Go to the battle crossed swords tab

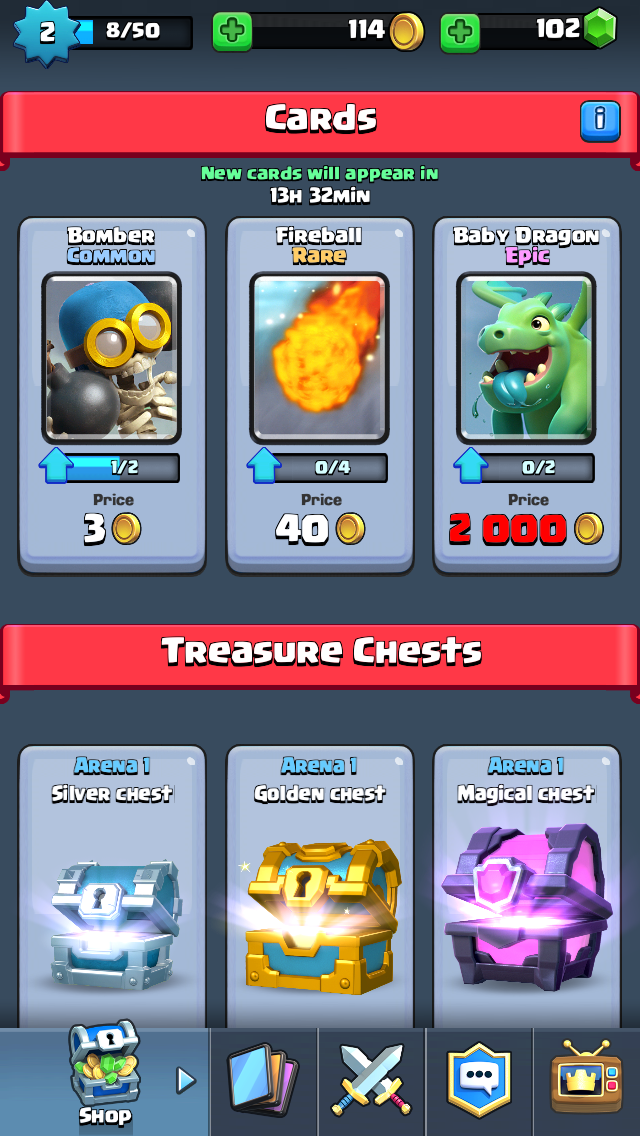pyautogui.click(x=372, y=1082)
